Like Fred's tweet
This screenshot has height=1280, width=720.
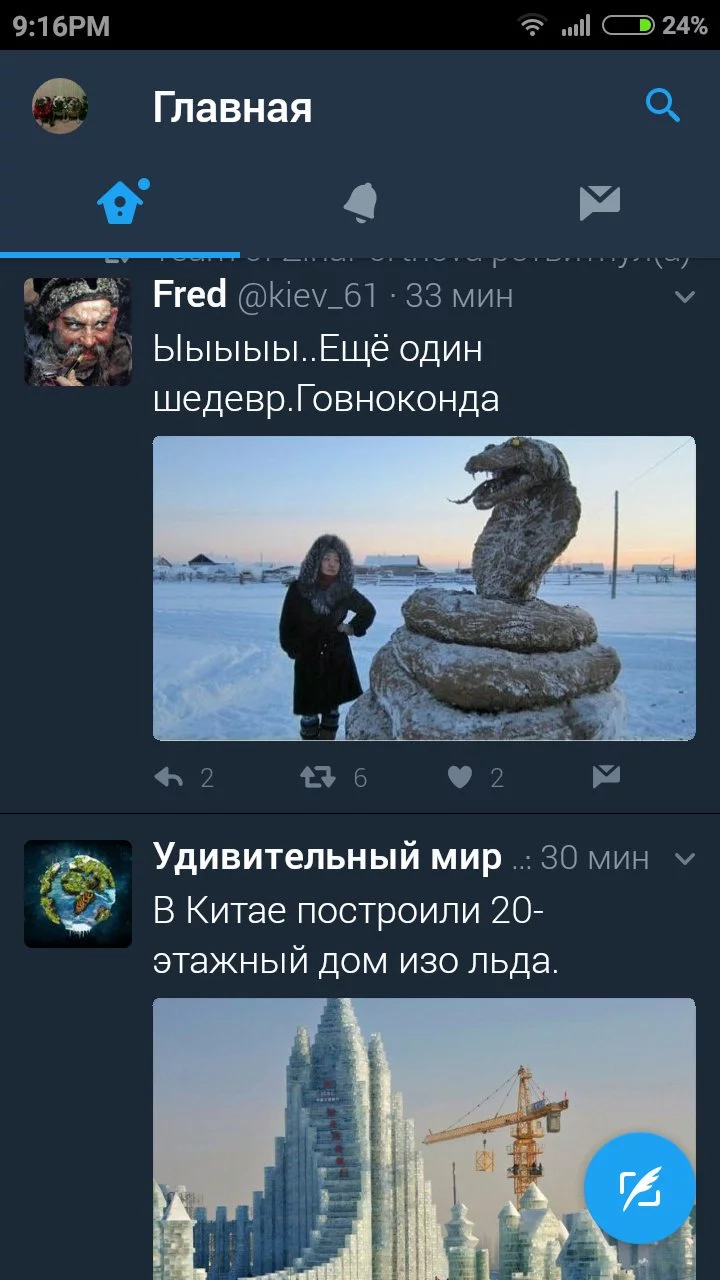point(459,777)
